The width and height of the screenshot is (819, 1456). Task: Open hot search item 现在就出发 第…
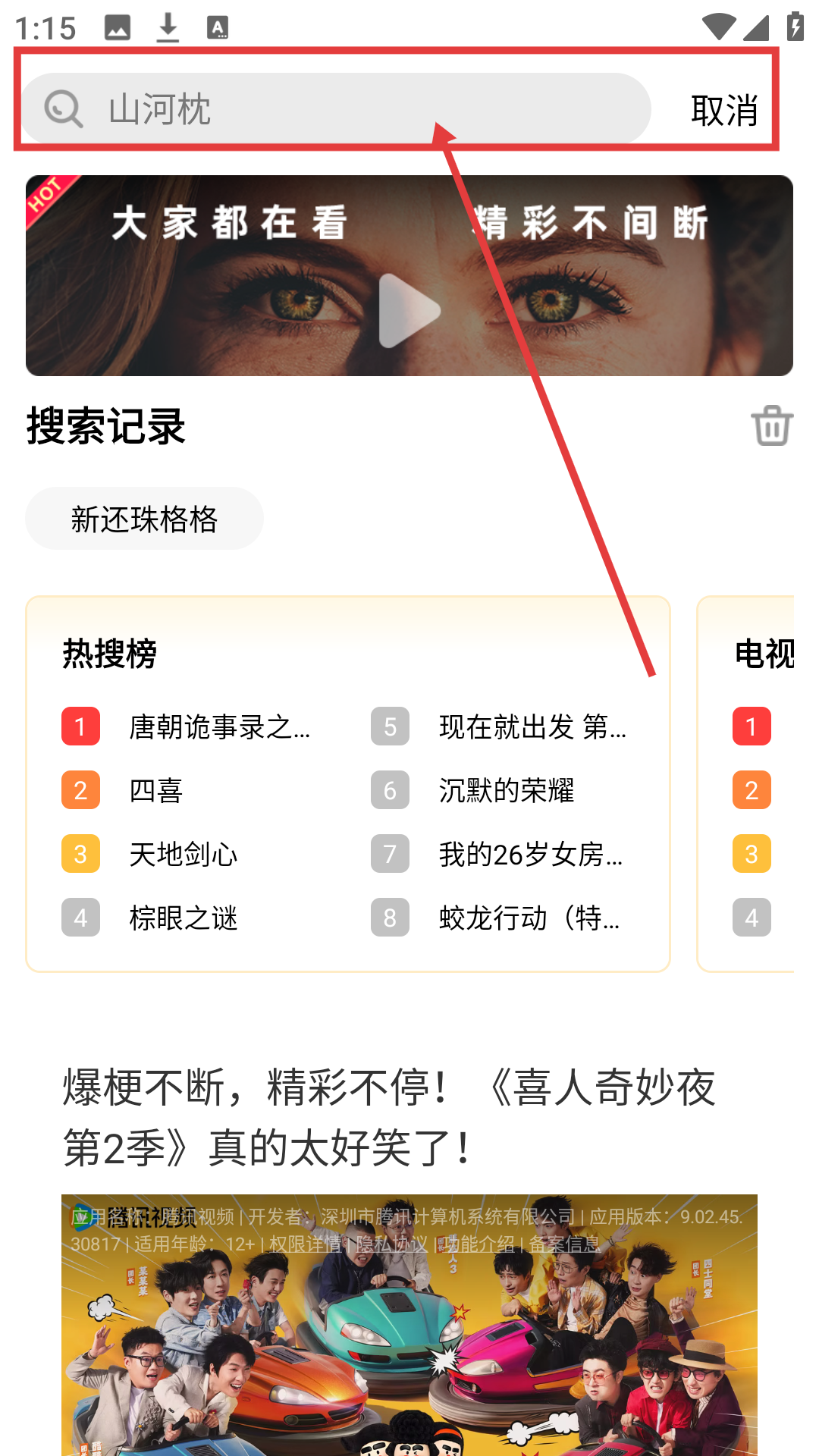[x=531, y=726]
